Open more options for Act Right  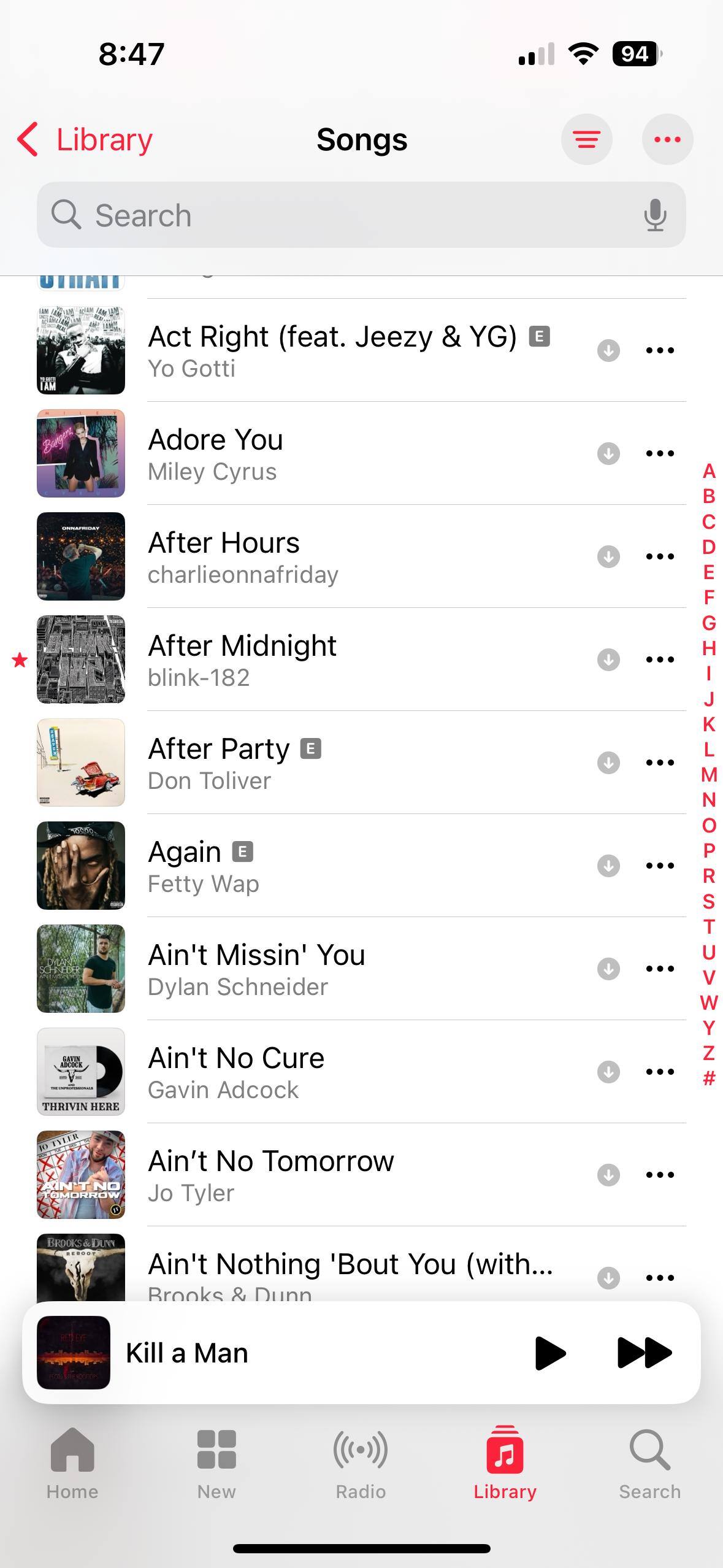(660, 350)
